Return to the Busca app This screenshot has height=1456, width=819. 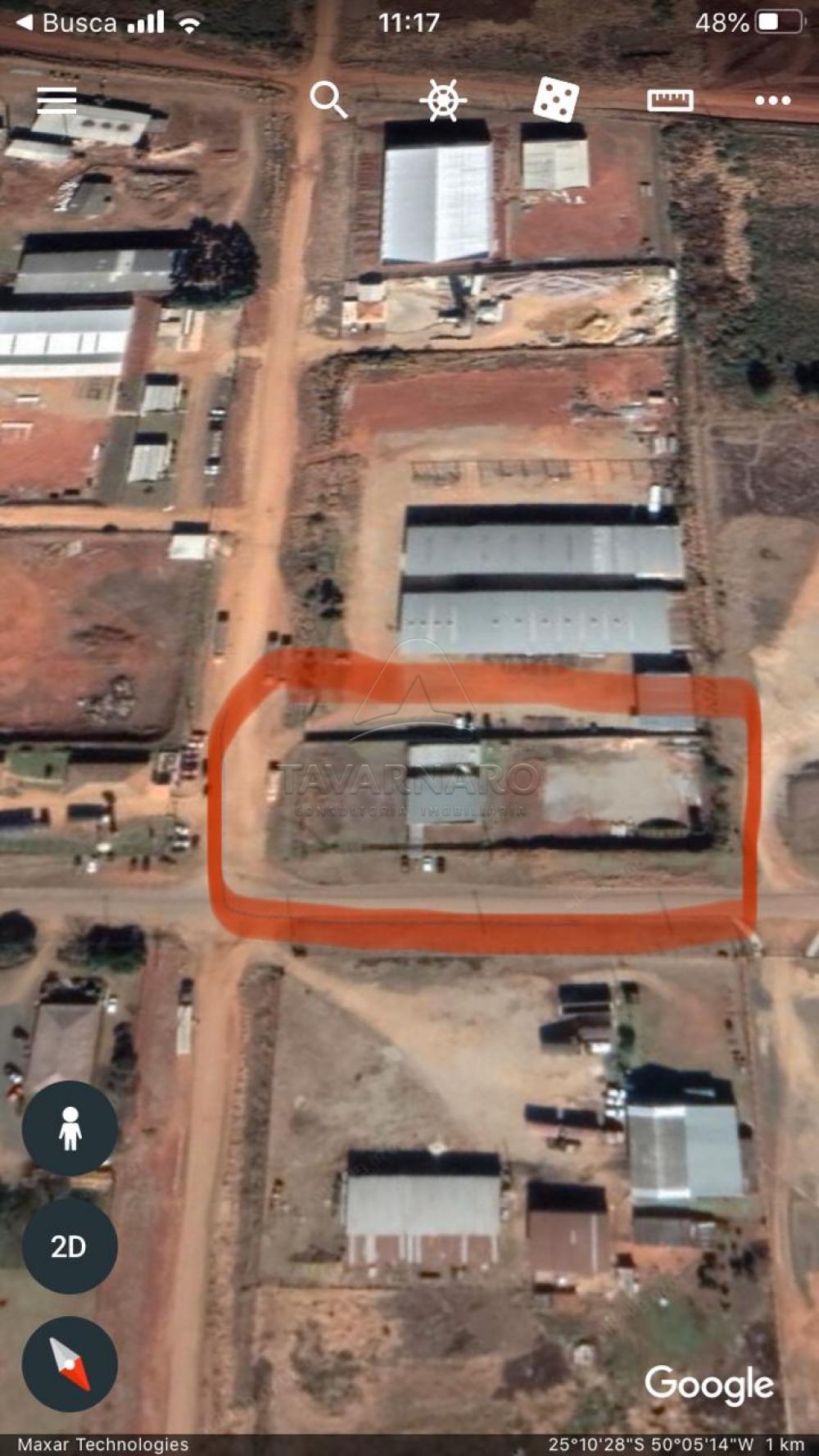[x=66, y=23]
